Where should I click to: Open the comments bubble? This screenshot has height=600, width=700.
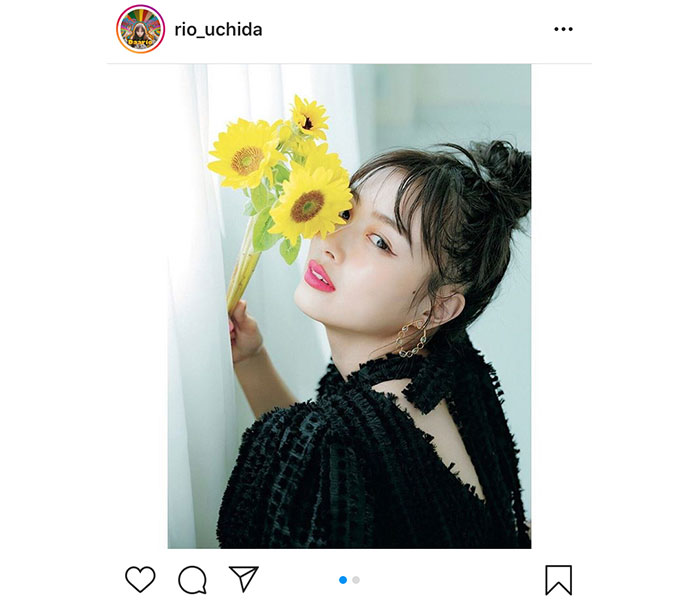coord(192,580)
